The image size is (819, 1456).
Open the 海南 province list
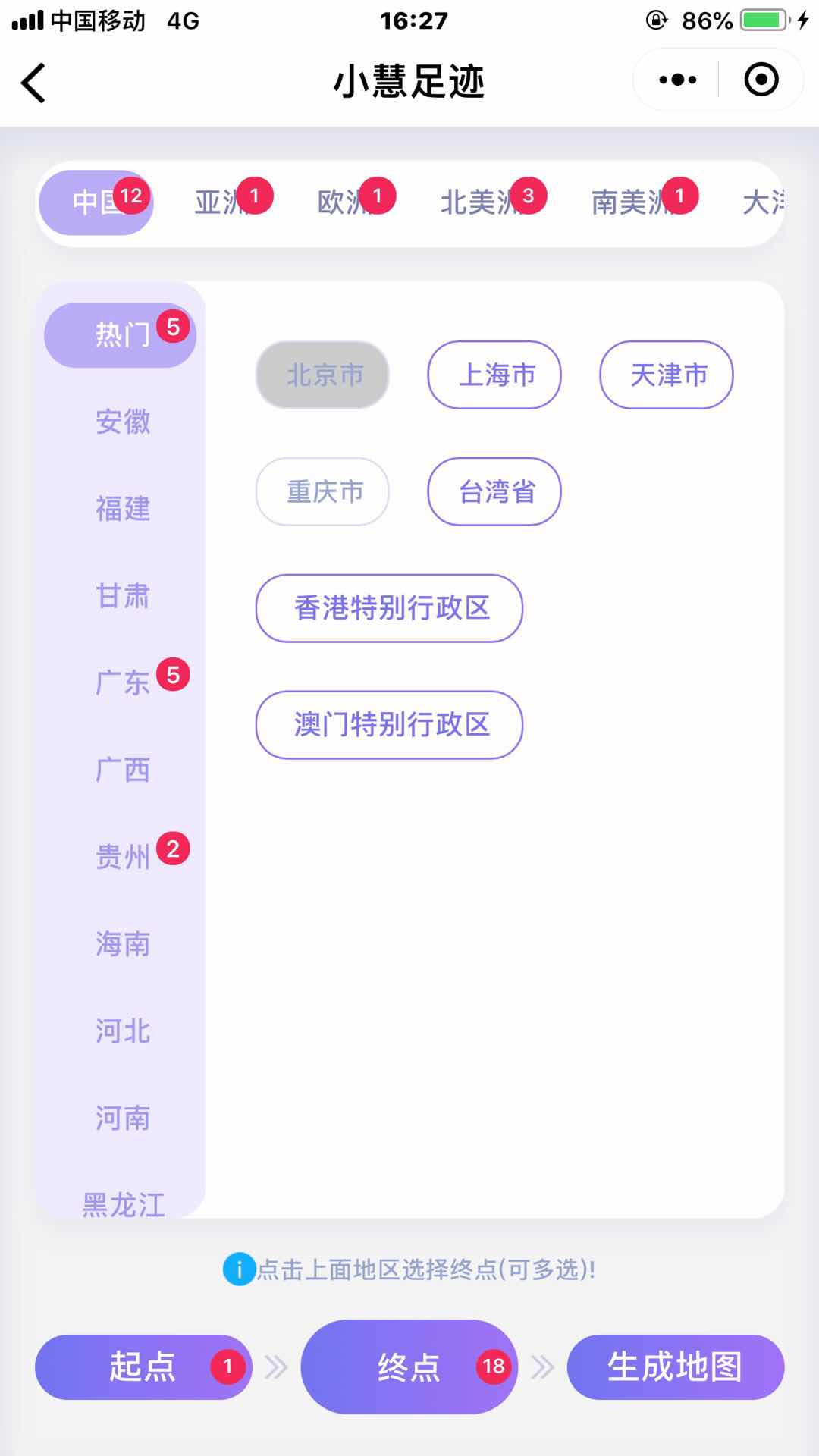tap(123, 944)
